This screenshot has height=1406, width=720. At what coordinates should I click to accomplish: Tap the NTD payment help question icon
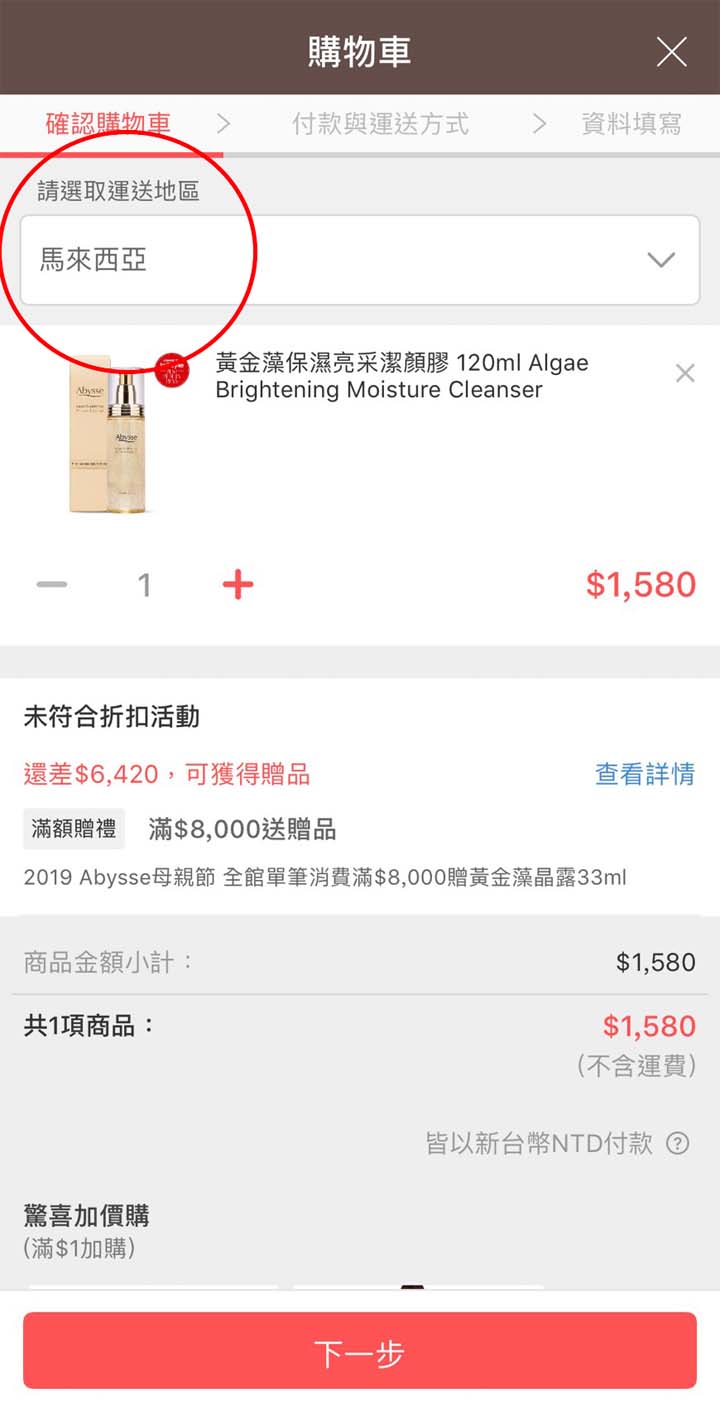click(678, 1143)
